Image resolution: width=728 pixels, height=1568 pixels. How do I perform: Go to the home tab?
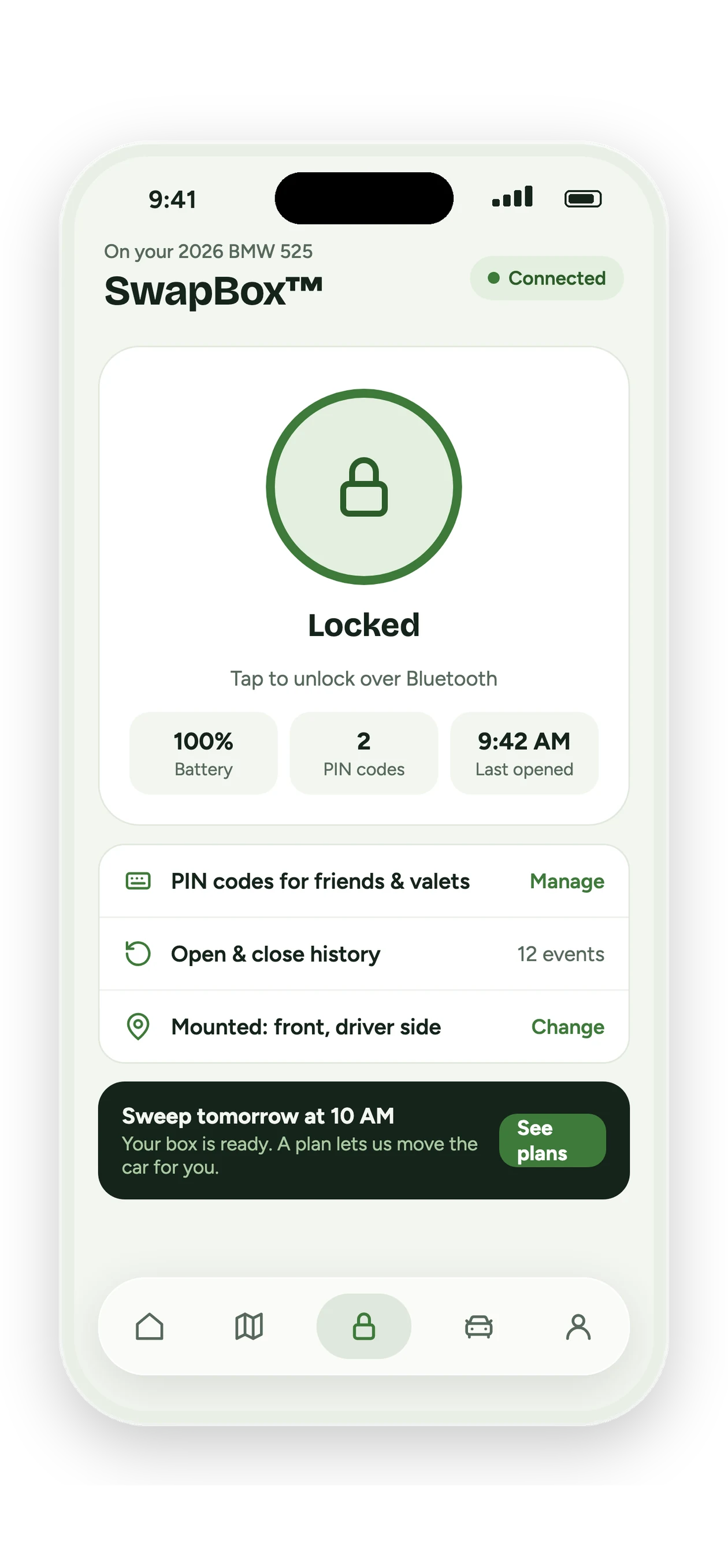(150, 1326)
